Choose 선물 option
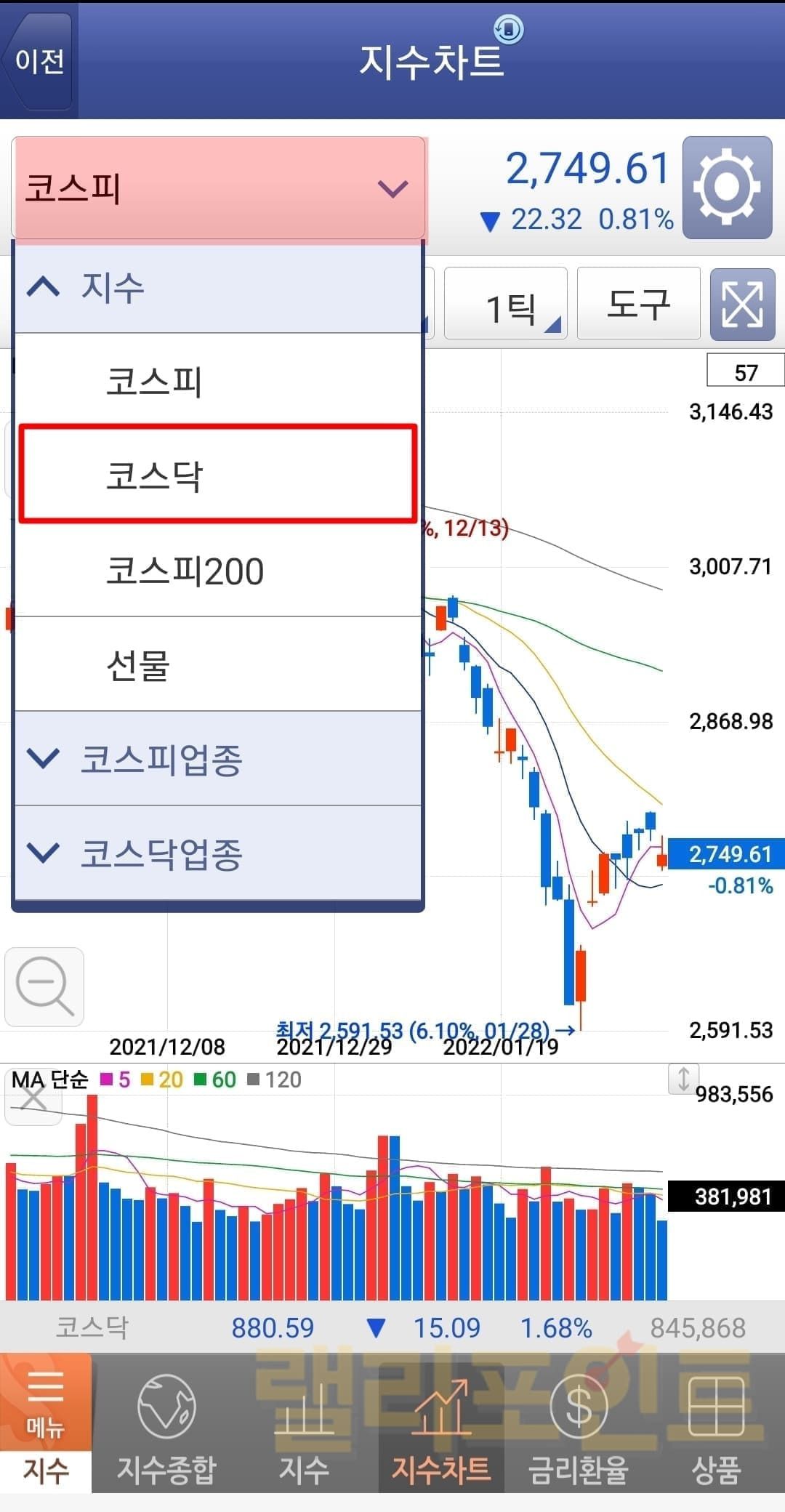The width and height of the screenshot is (785, 1512). point(218,664)
